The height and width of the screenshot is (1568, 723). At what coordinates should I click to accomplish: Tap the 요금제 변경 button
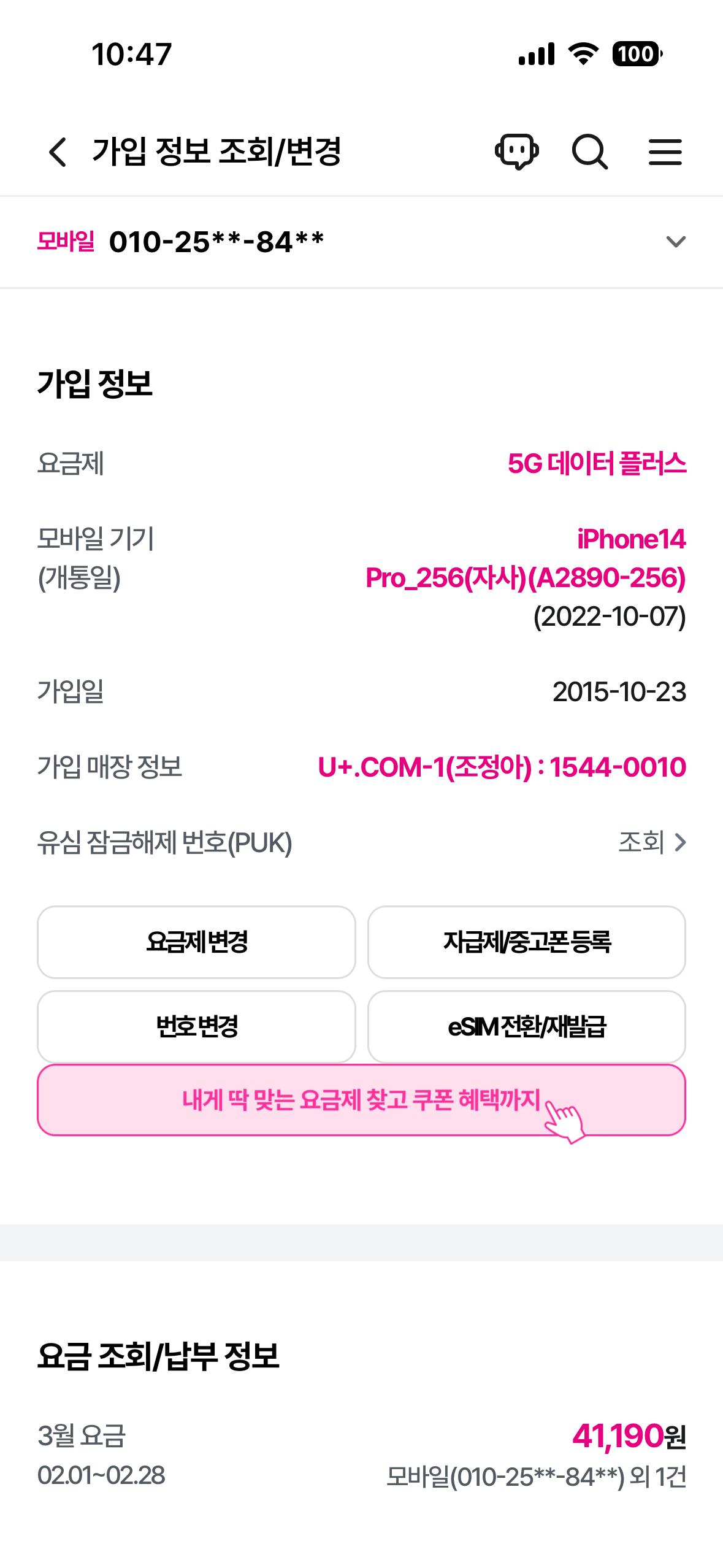[196, 942]
